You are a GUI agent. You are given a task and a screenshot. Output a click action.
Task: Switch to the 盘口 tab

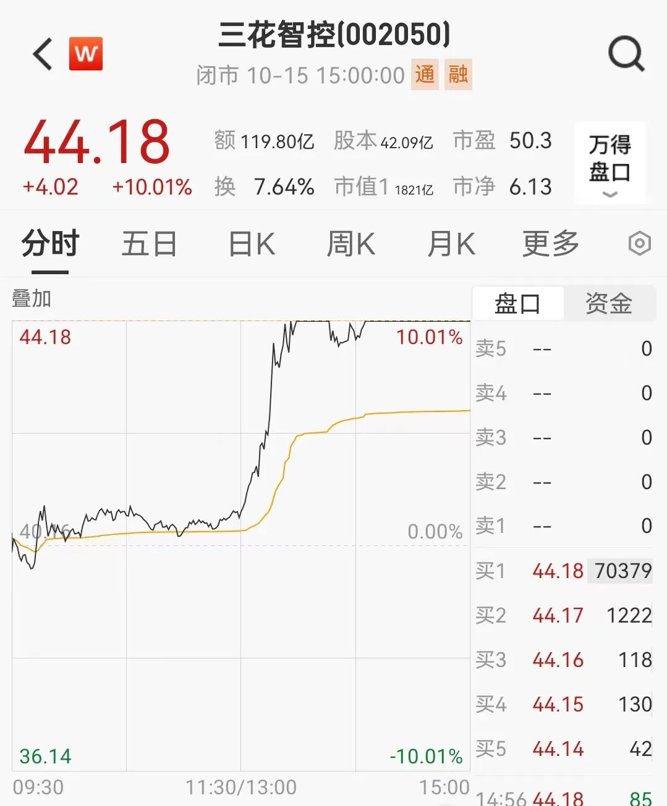517,304
